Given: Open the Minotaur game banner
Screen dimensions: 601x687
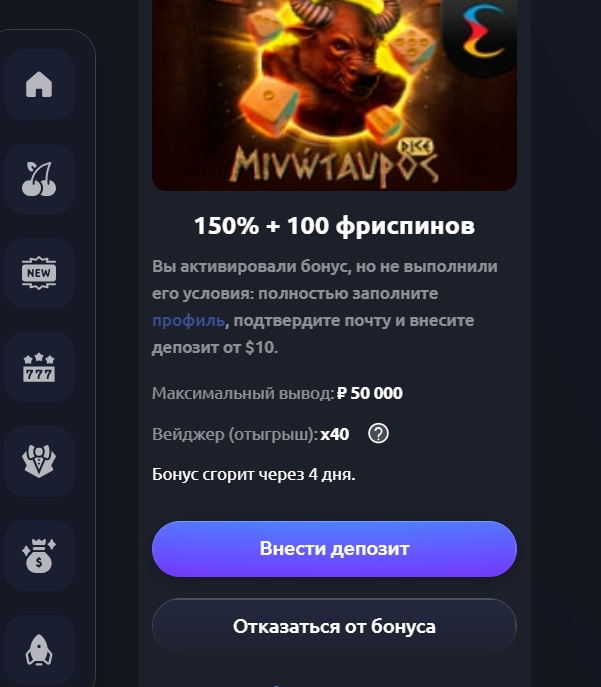Looking at the screenshot, I should 334,95.
